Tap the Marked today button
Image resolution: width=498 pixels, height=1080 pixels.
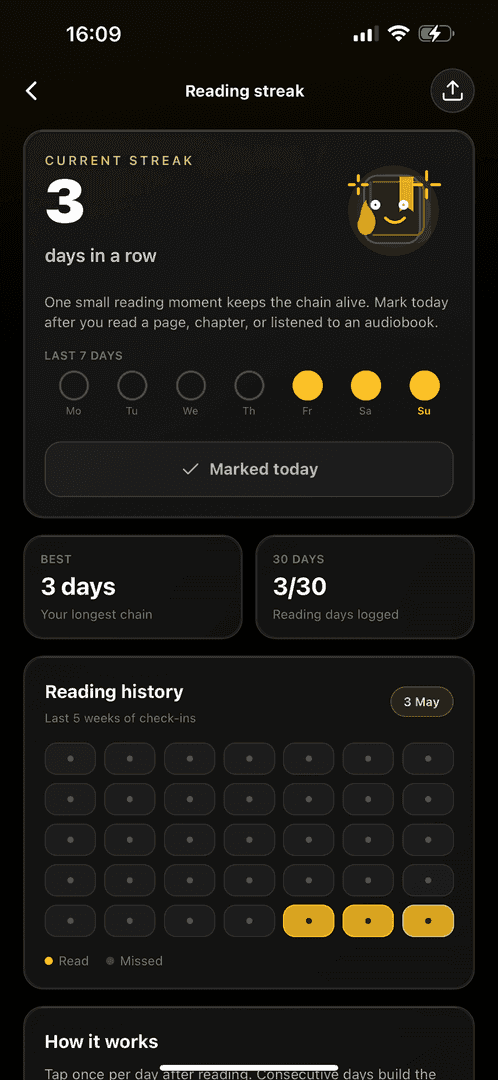coord(249,469)
